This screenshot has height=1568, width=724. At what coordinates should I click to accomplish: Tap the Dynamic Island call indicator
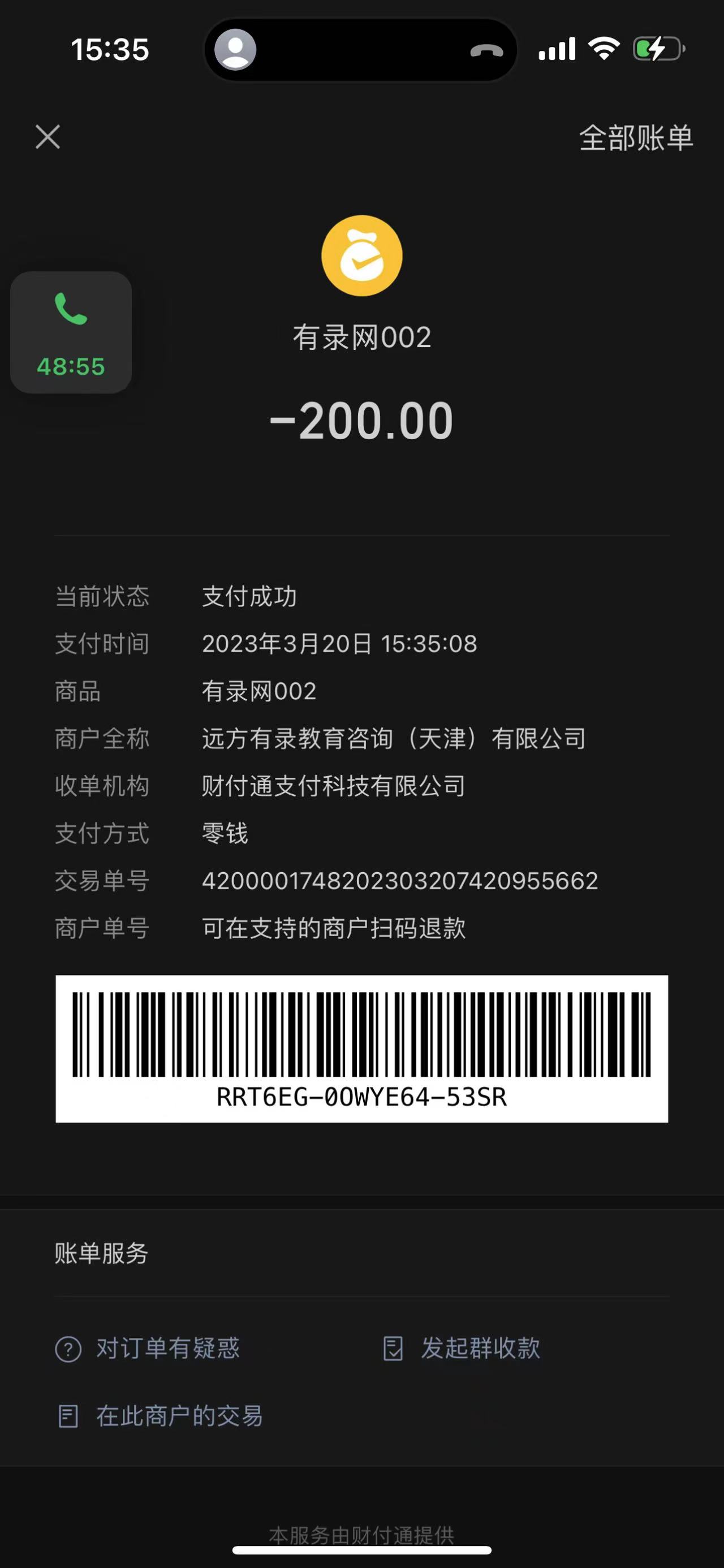tap(360, 50)
